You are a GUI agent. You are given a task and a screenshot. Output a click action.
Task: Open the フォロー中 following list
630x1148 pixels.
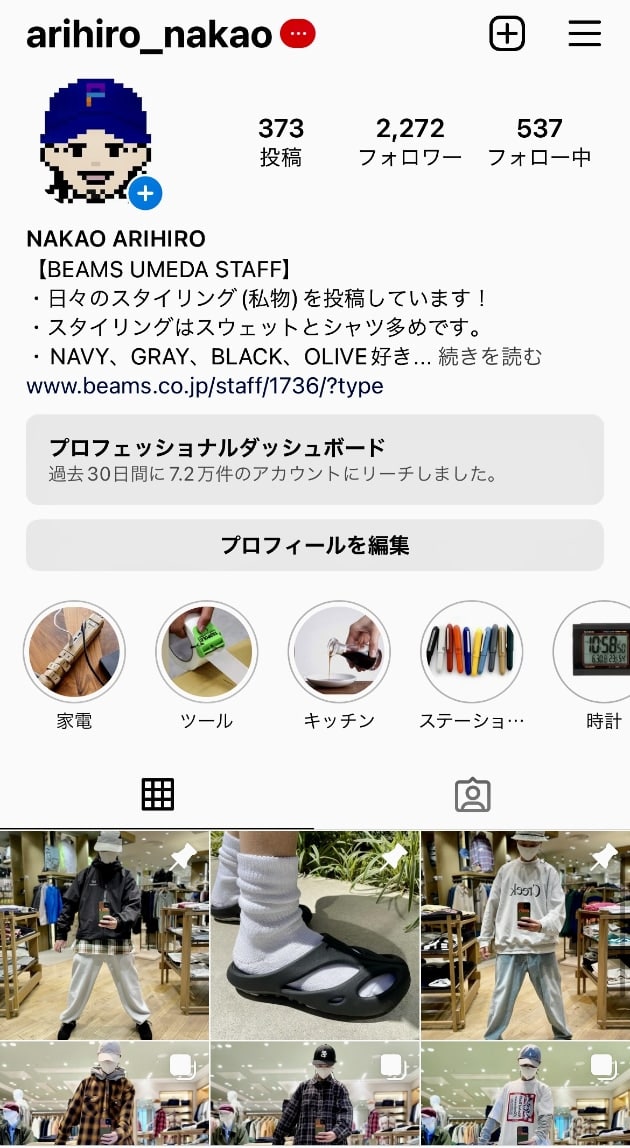[x=539, y=142]
